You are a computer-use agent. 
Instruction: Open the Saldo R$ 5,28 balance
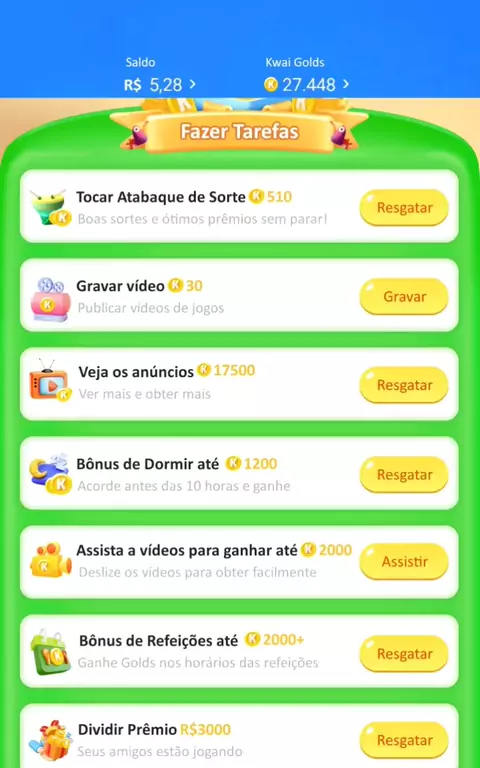pyautogui.click(x=160, y=85)
